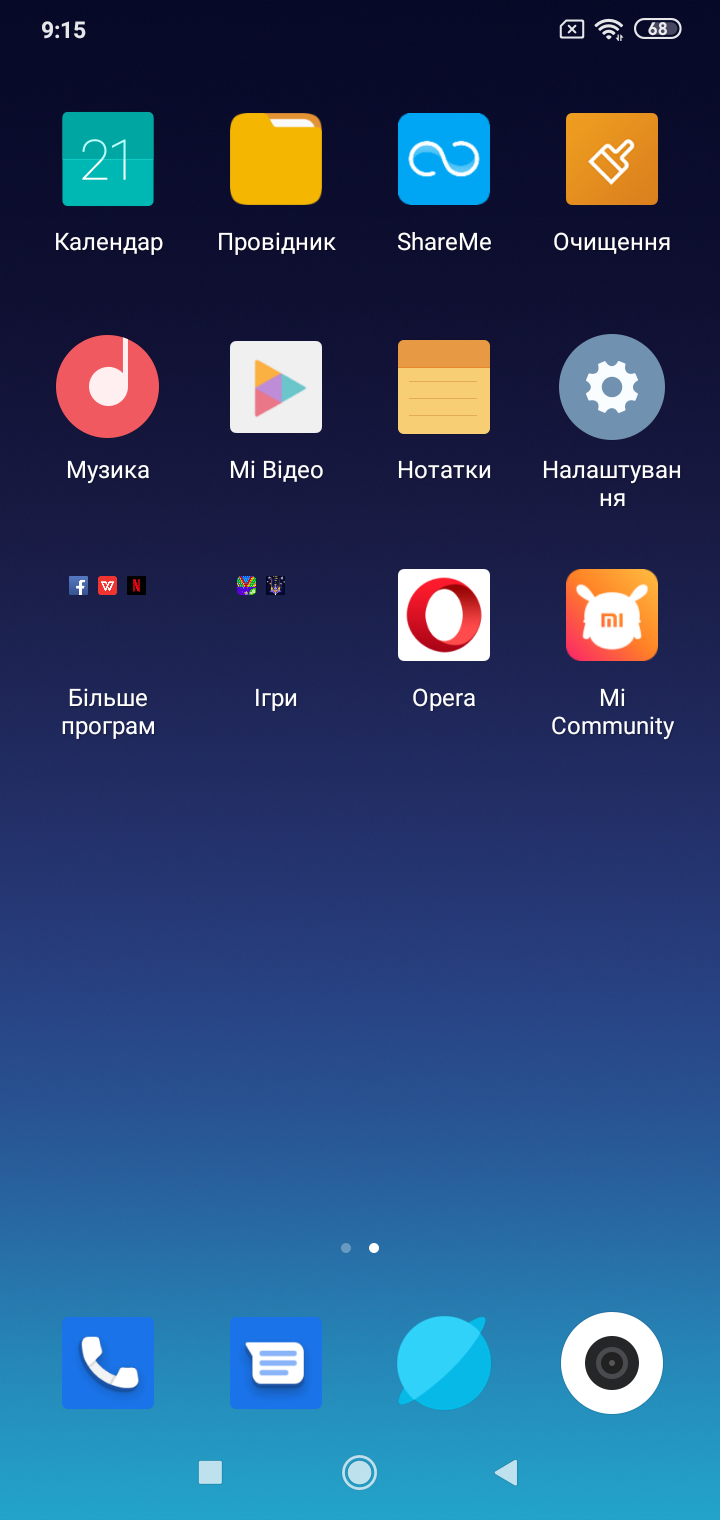The image size is (720, 1520).
Task: Open the Більше програм folder
Action: click(x=107, y=615)
